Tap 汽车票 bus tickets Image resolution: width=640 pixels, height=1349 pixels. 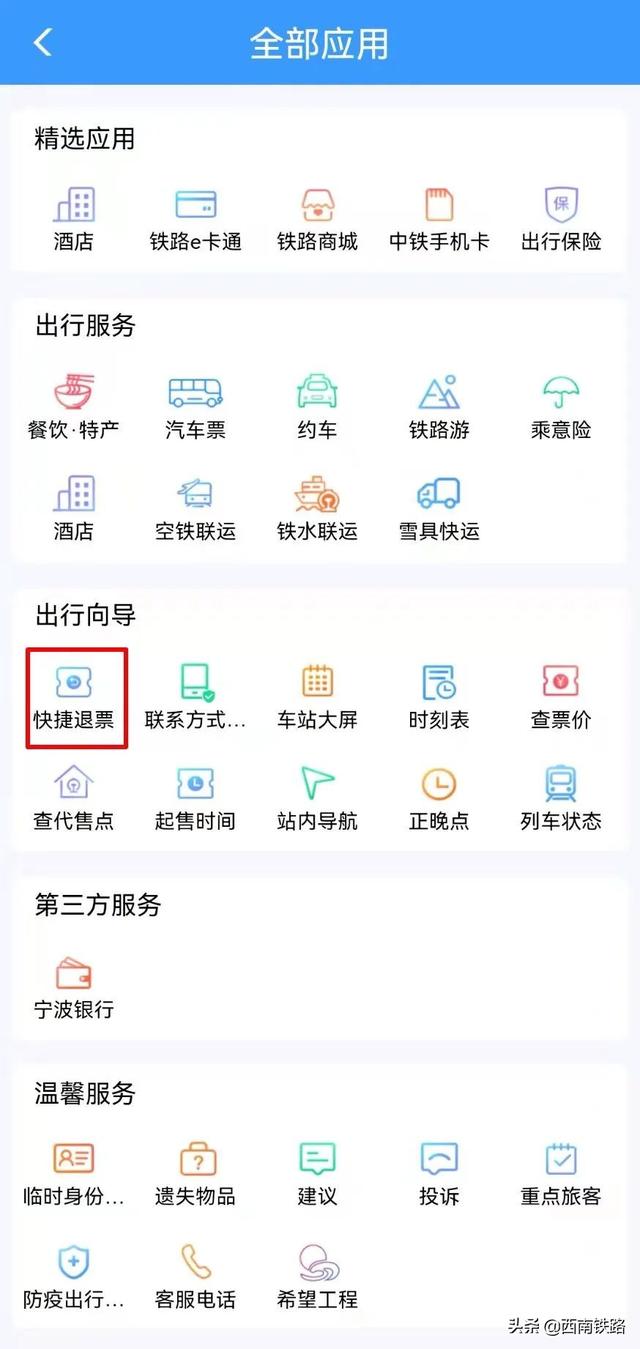pos(196,407)
